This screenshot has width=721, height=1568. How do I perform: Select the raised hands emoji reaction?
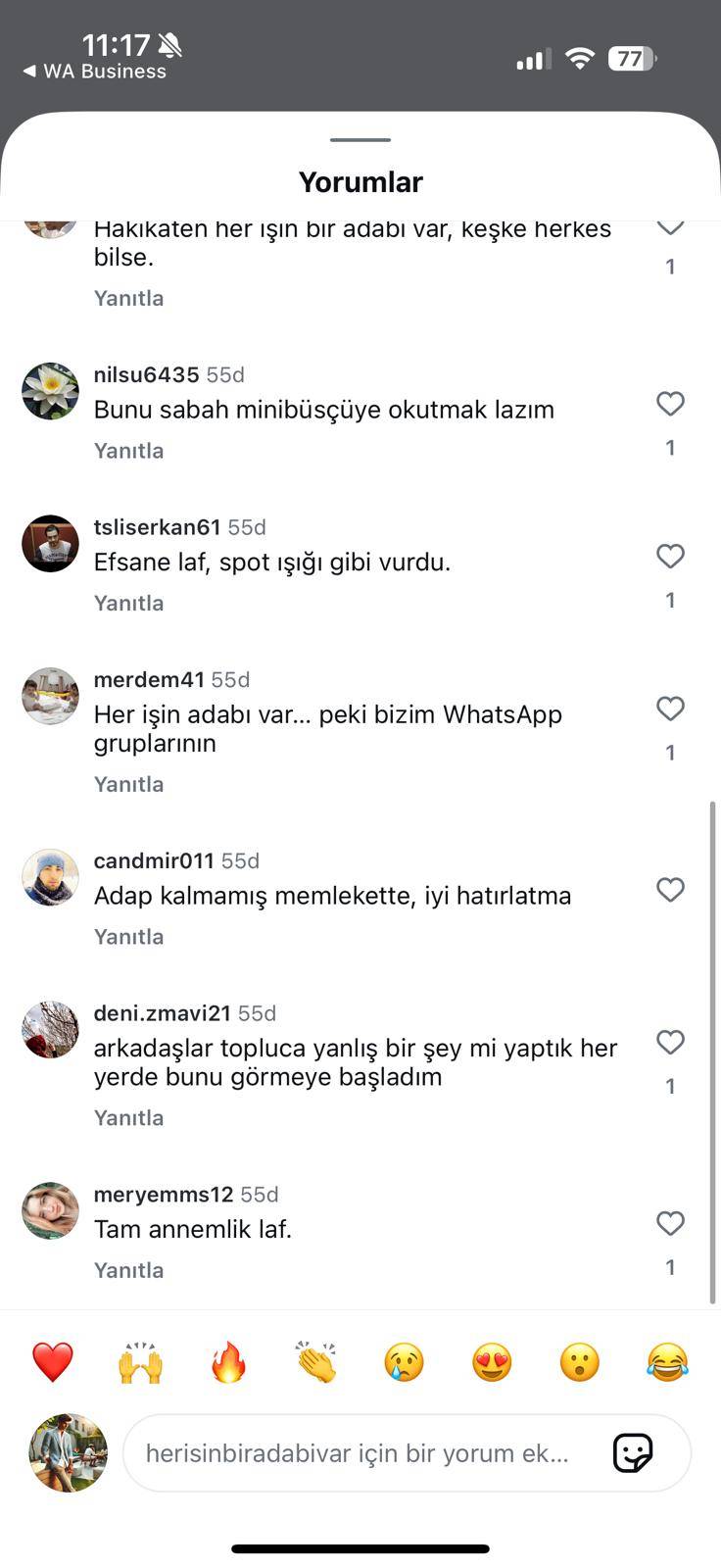pos(140,1361)
